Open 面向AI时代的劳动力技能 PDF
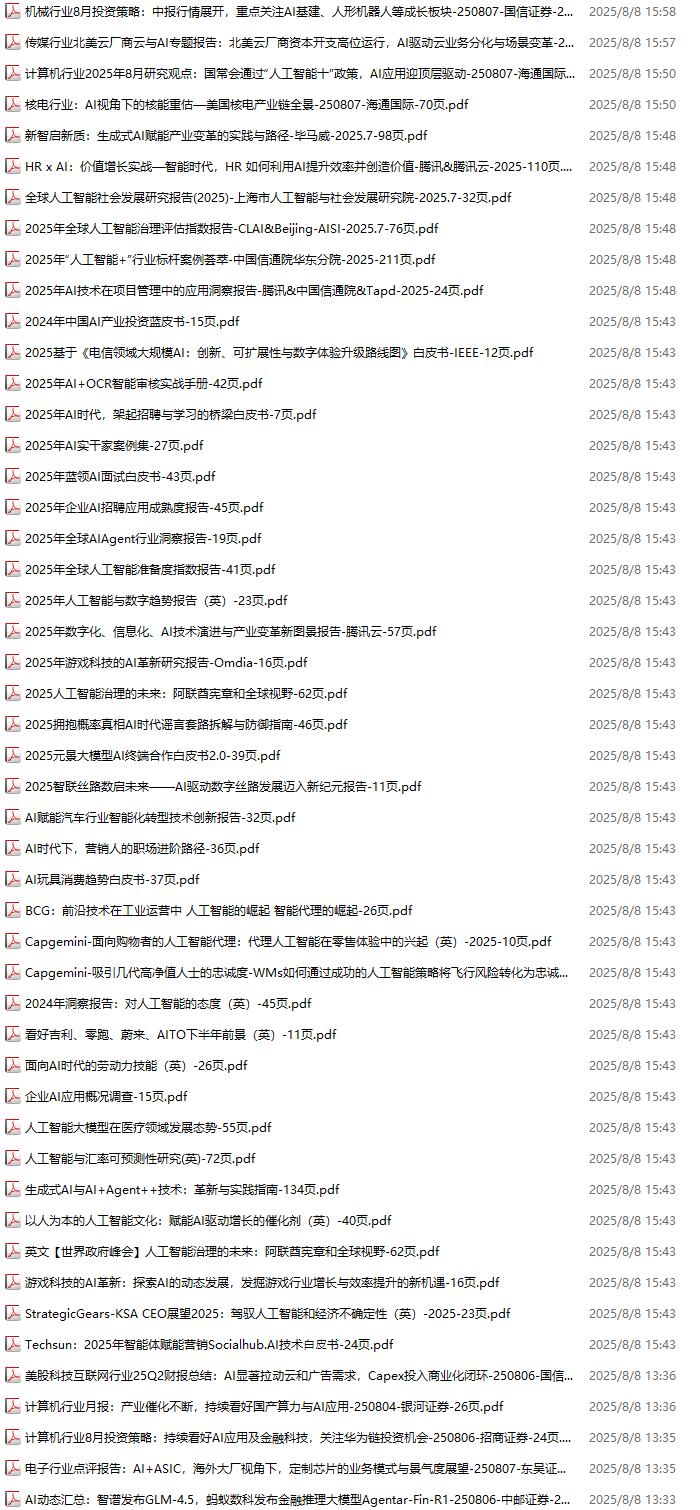The width and height of the screenshot is (700, 1510). [x=136, y=1066]
